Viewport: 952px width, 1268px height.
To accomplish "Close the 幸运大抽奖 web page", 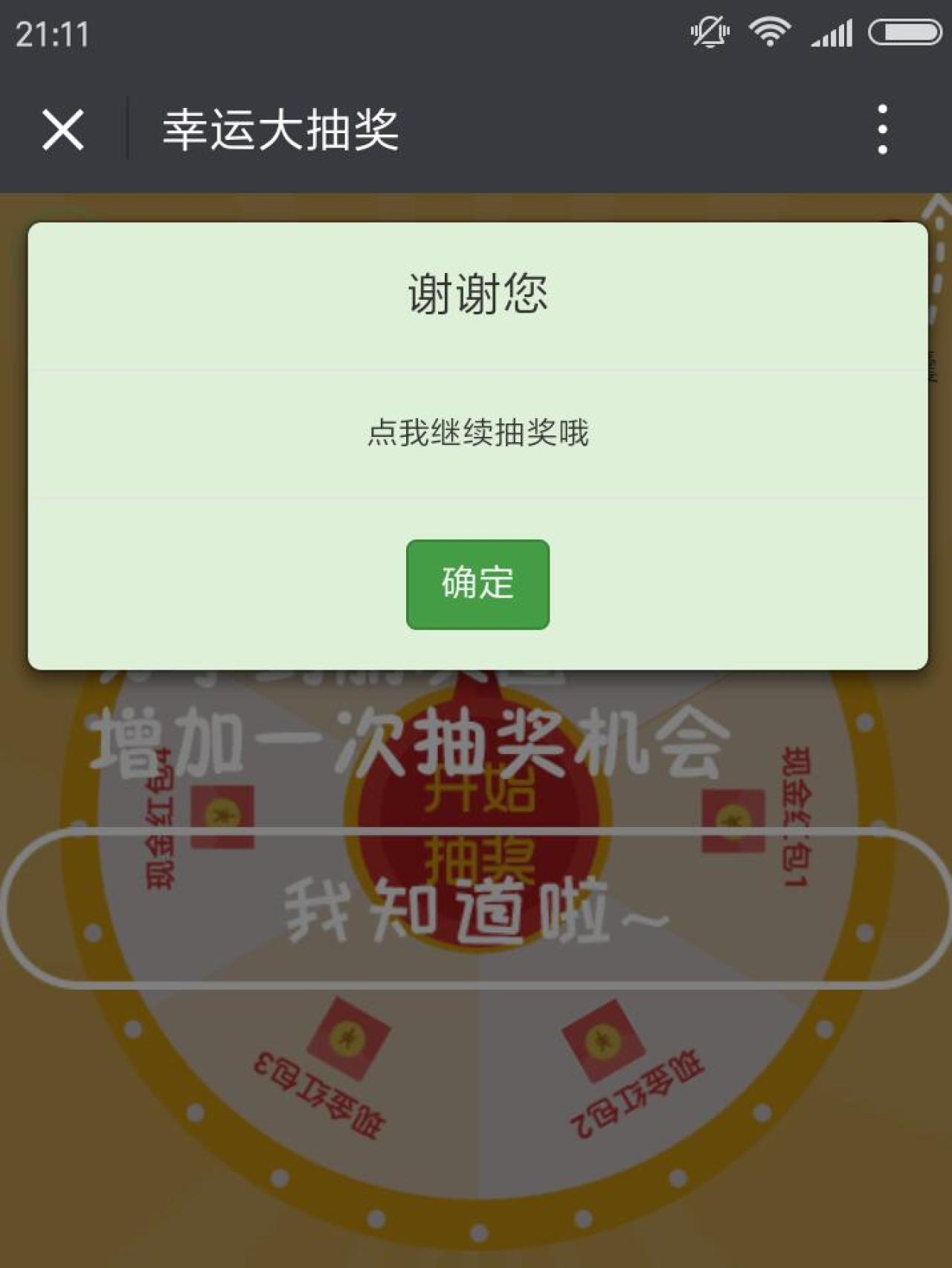I will coord(62,130).
